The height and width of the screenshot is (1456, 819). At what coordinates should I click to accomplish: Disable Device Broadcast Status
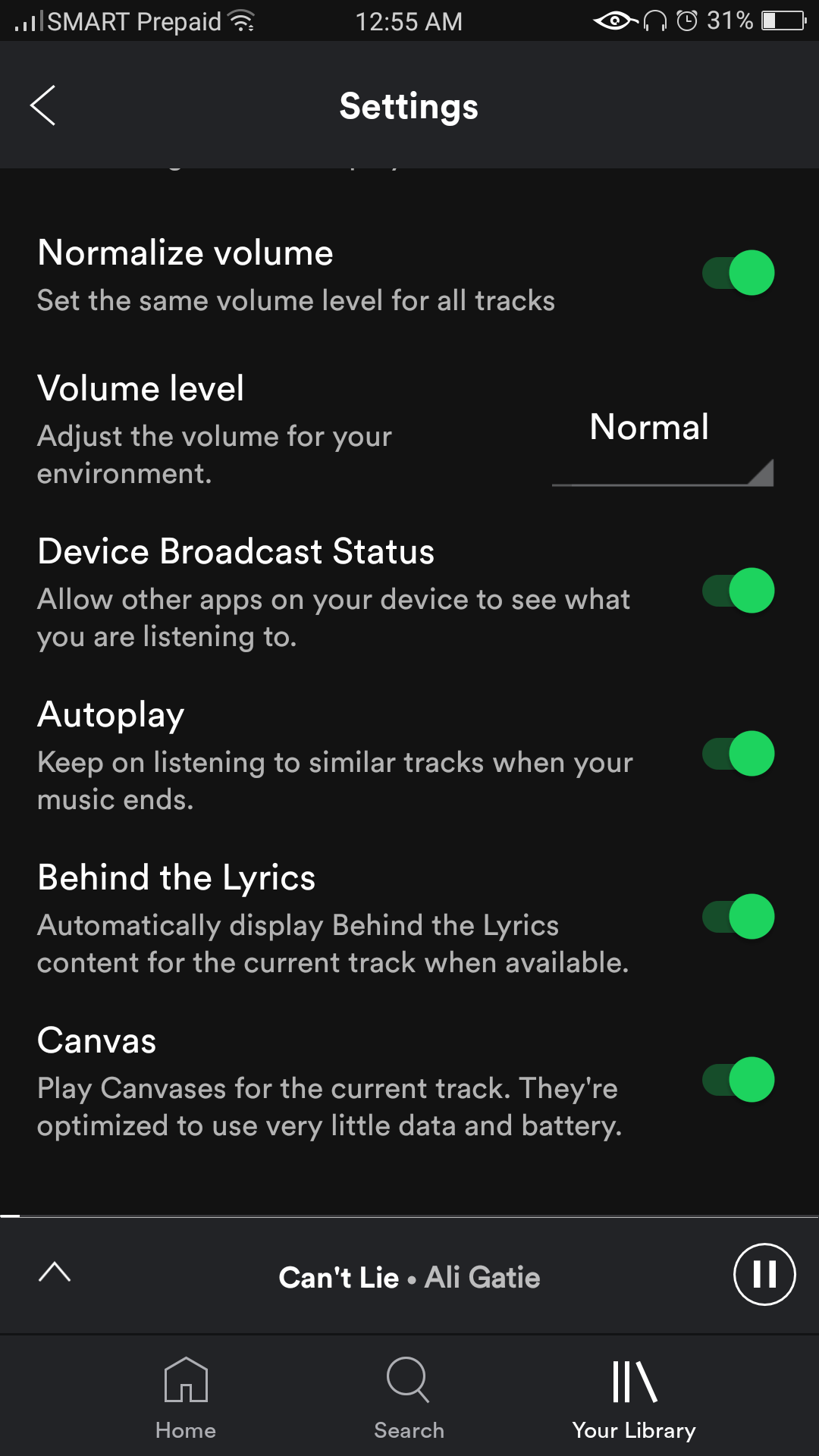pyautogui.click(x=738, y=590)
